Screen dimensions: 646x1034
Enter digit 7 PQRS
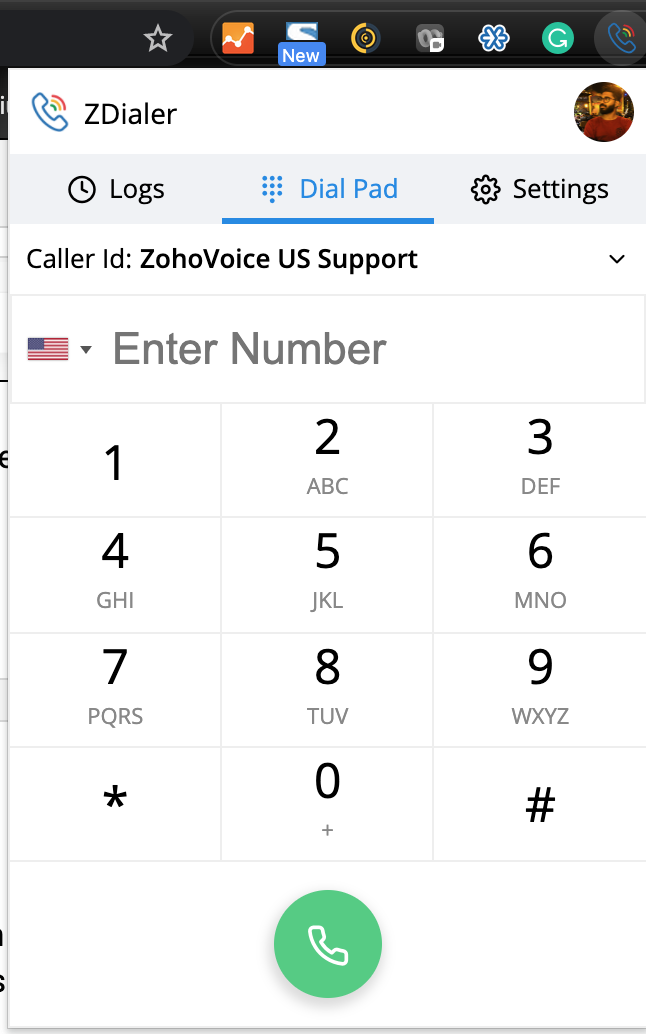[x=115, y=690]
